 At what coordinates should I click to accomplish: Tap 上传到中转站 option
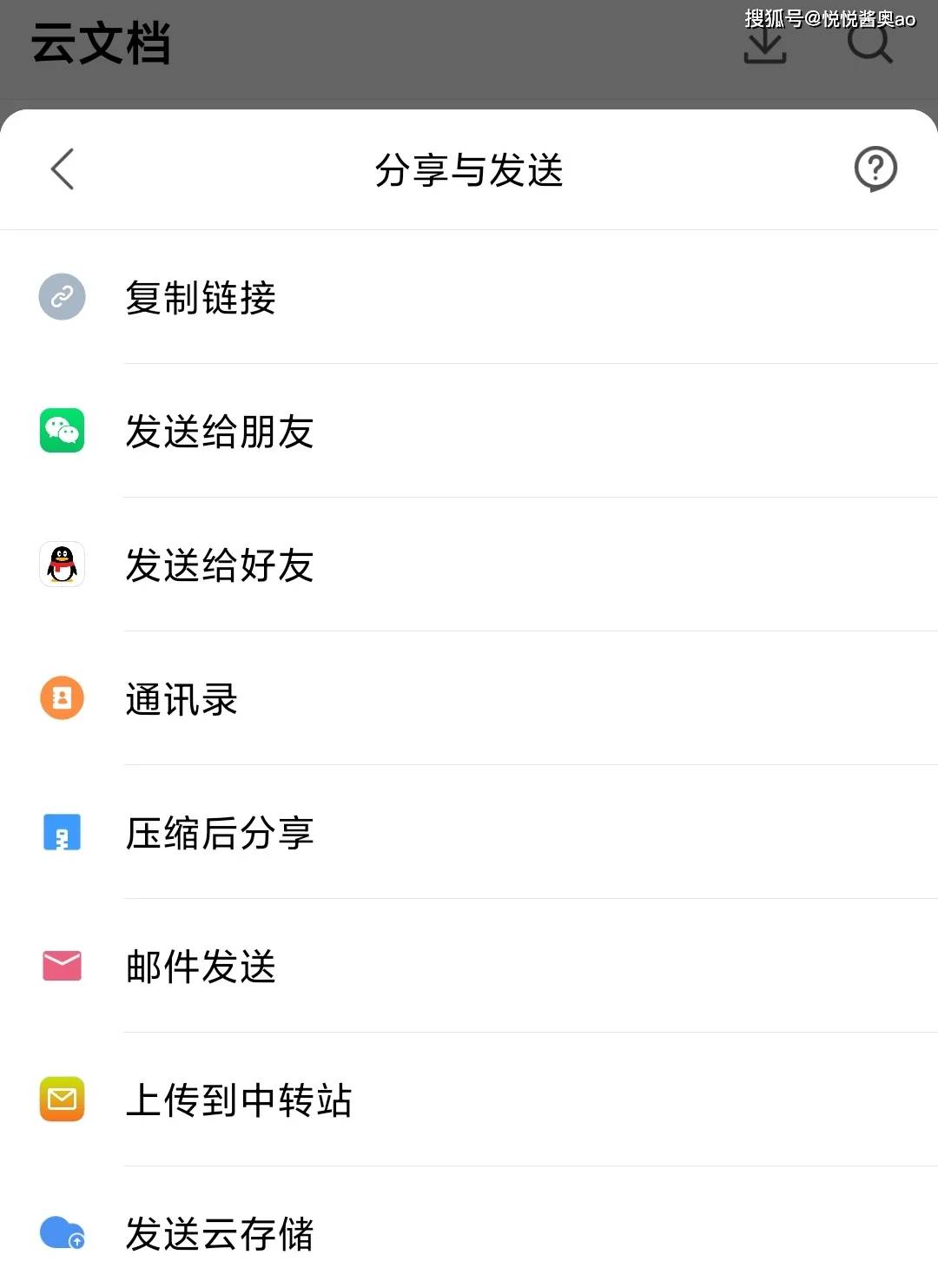pos(239,1100)
